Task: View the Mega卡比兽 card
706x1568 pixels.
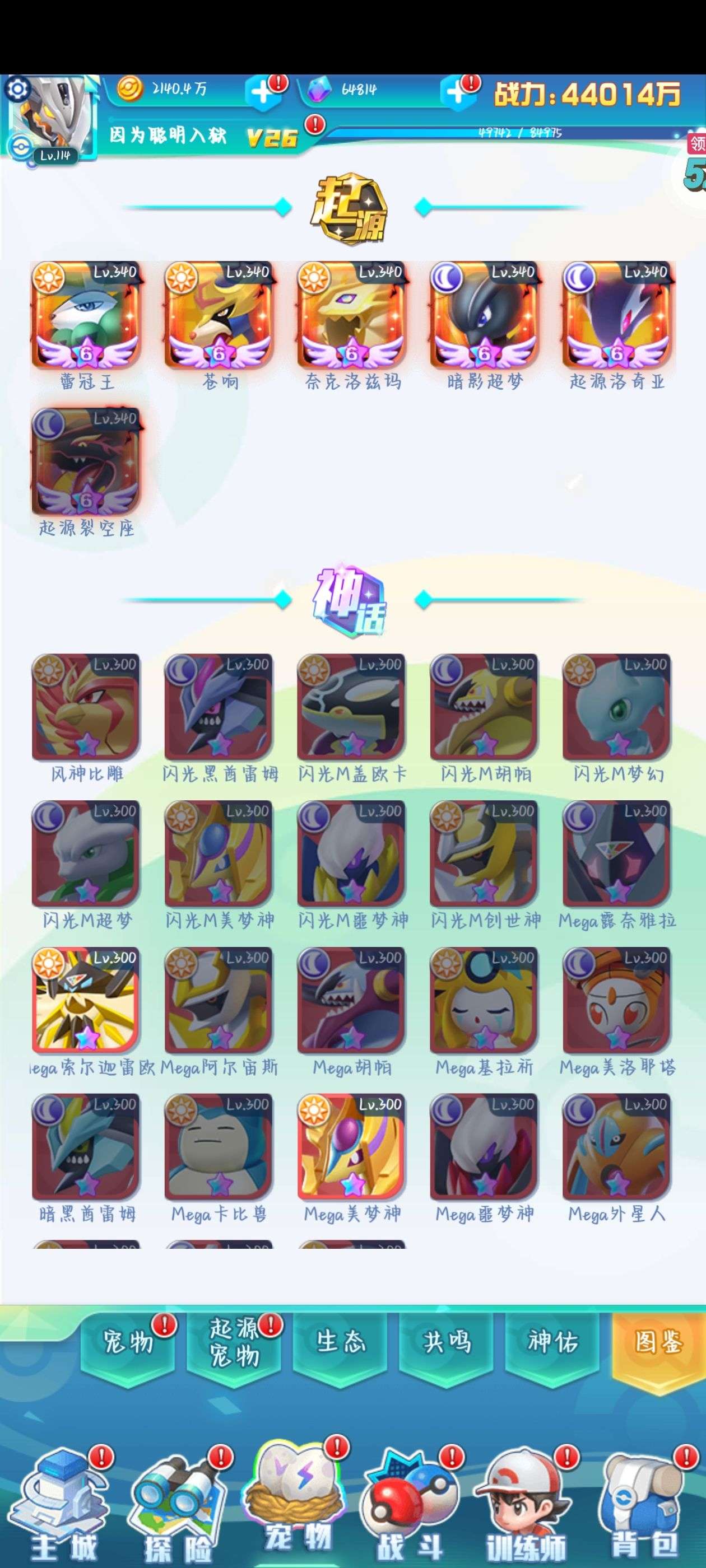Action: tap(219, 1147)
